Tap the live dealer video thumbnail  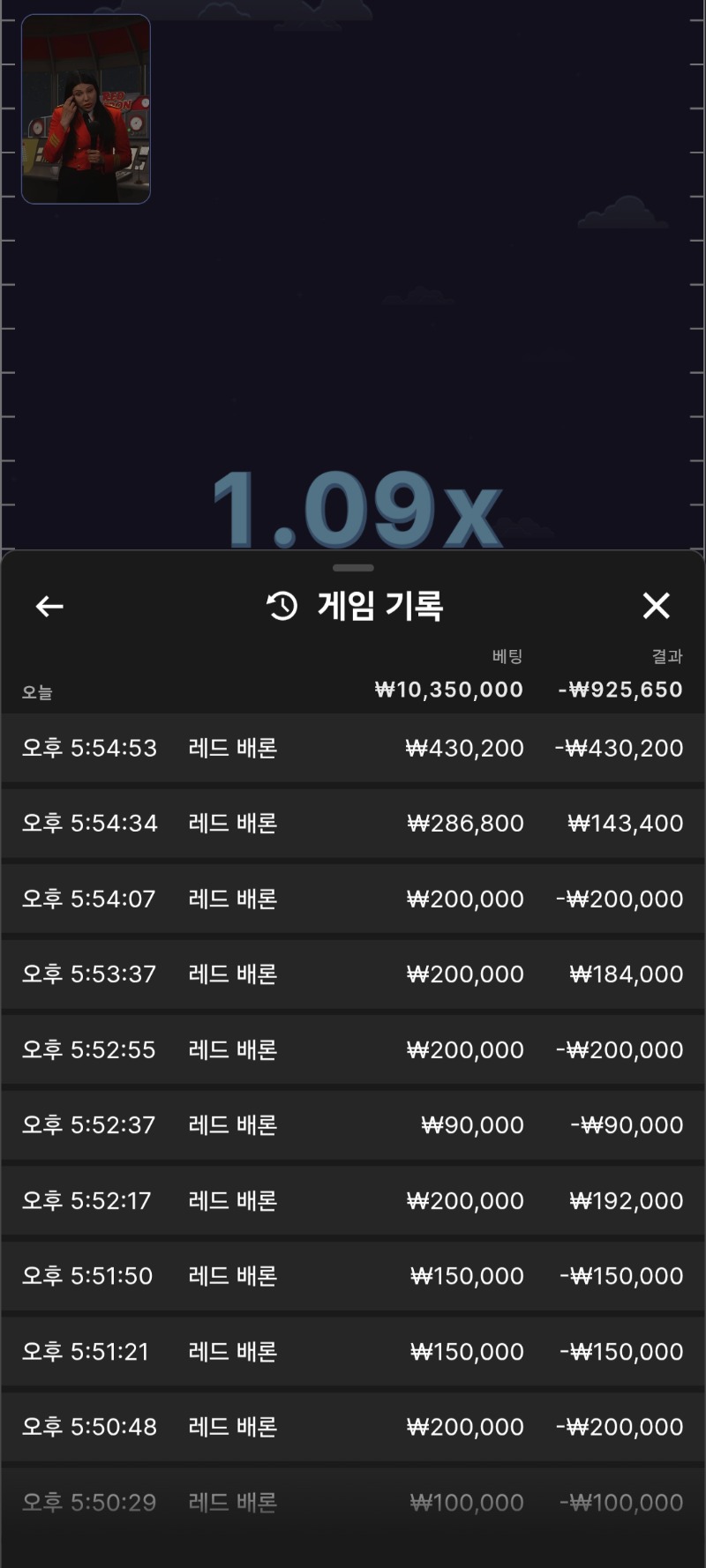point(86,109)
